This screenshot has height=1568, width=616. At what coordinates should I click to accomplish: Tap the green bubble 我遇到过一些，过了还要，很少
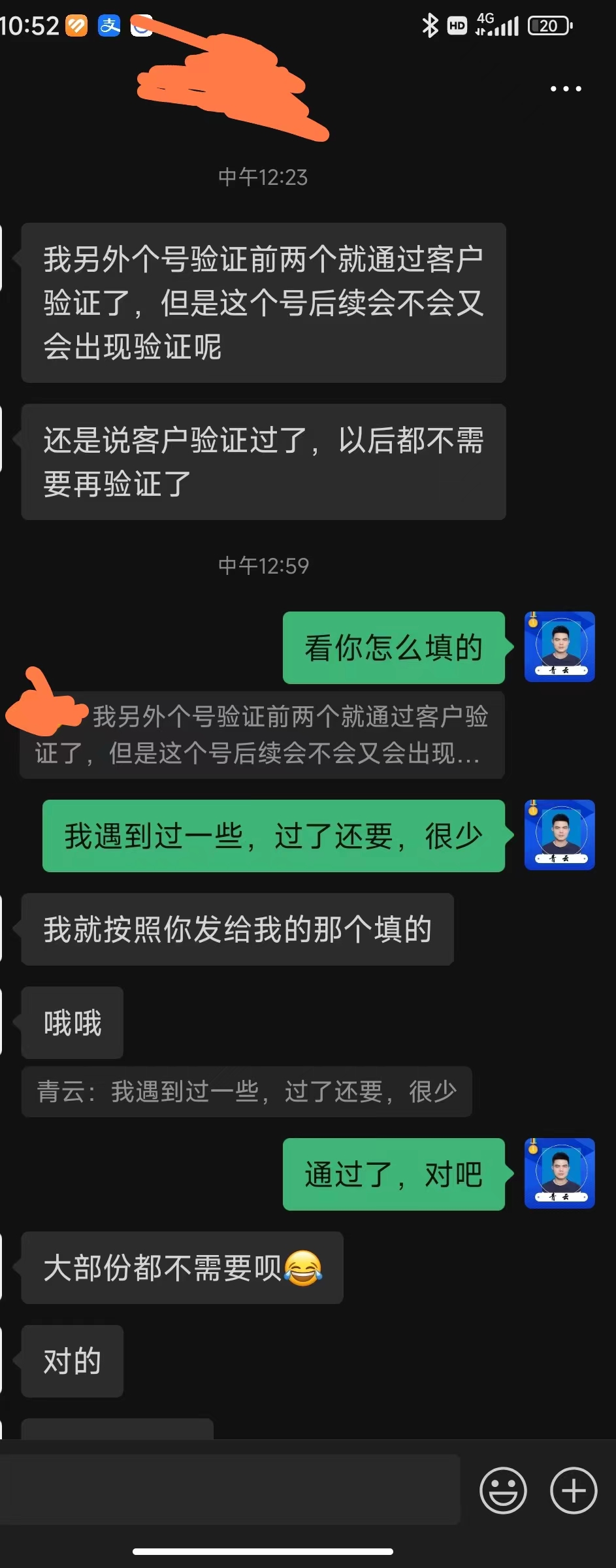click(273, 836)
